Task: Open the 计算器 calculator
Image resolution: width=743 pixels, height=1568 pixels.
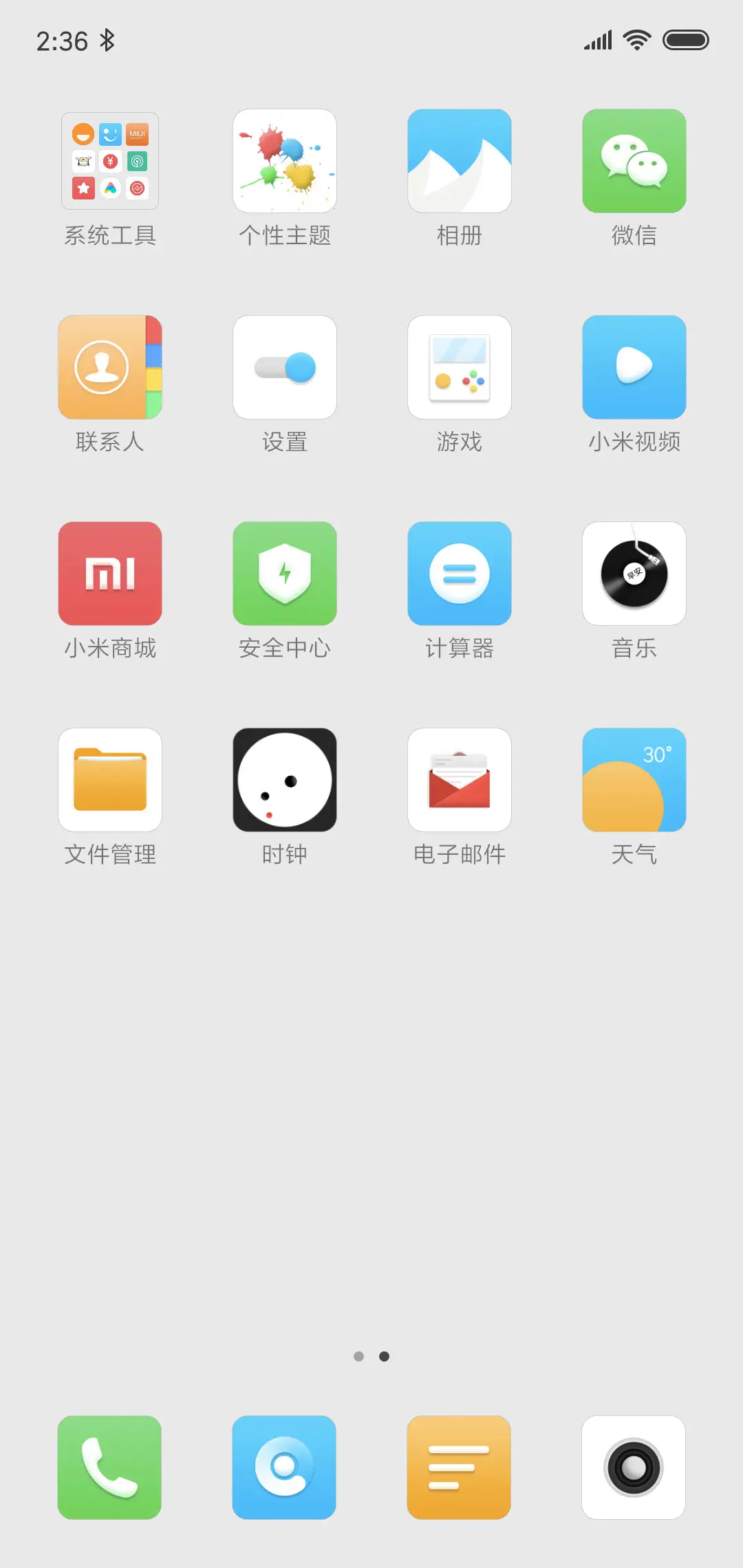Action: 459,573
